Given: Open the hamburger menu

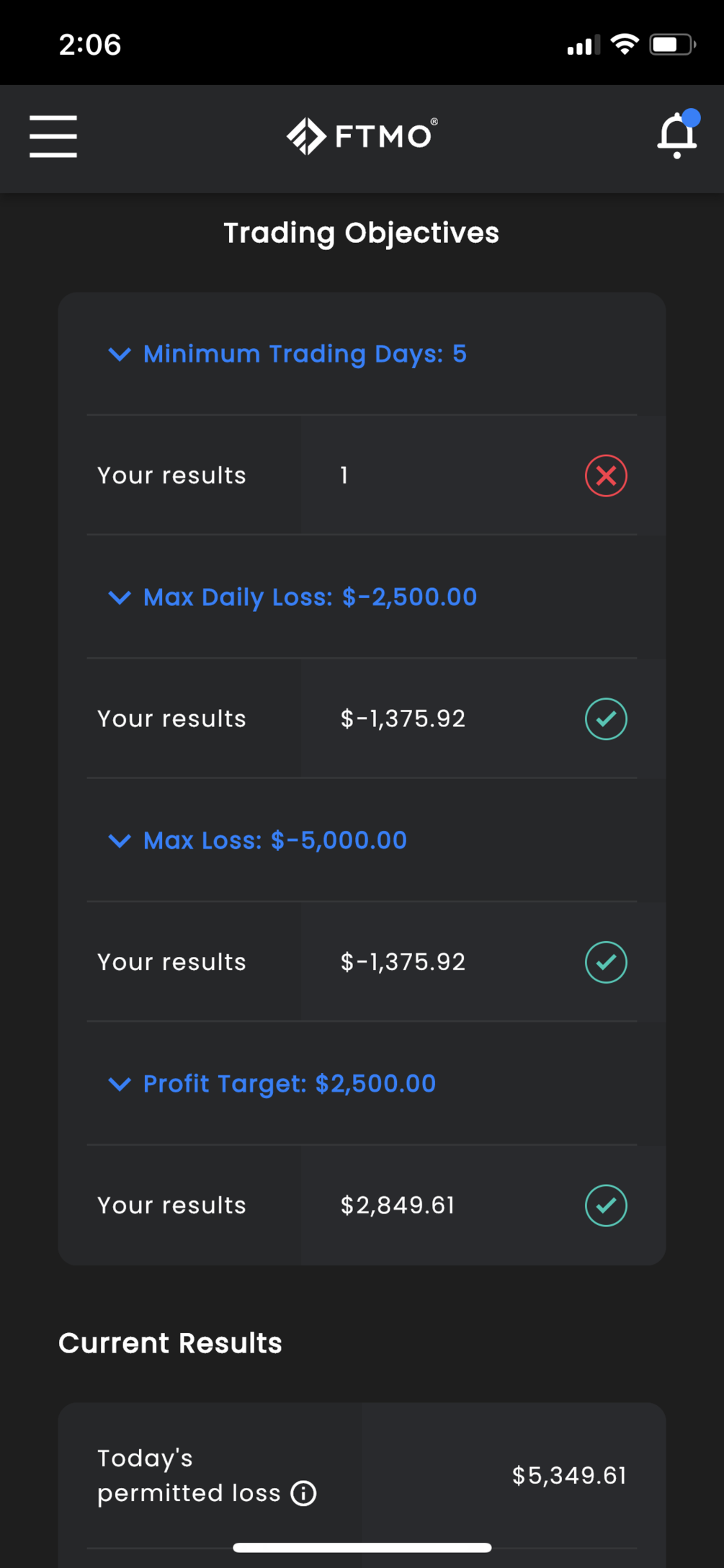Looking at the screenshot, I should (x=53, y=136).
